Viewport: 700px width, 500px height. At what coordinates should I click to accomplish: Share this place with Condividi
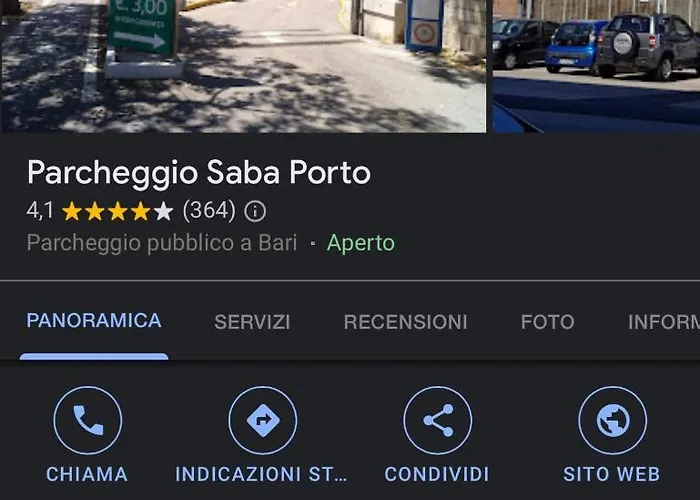(437, 421)
